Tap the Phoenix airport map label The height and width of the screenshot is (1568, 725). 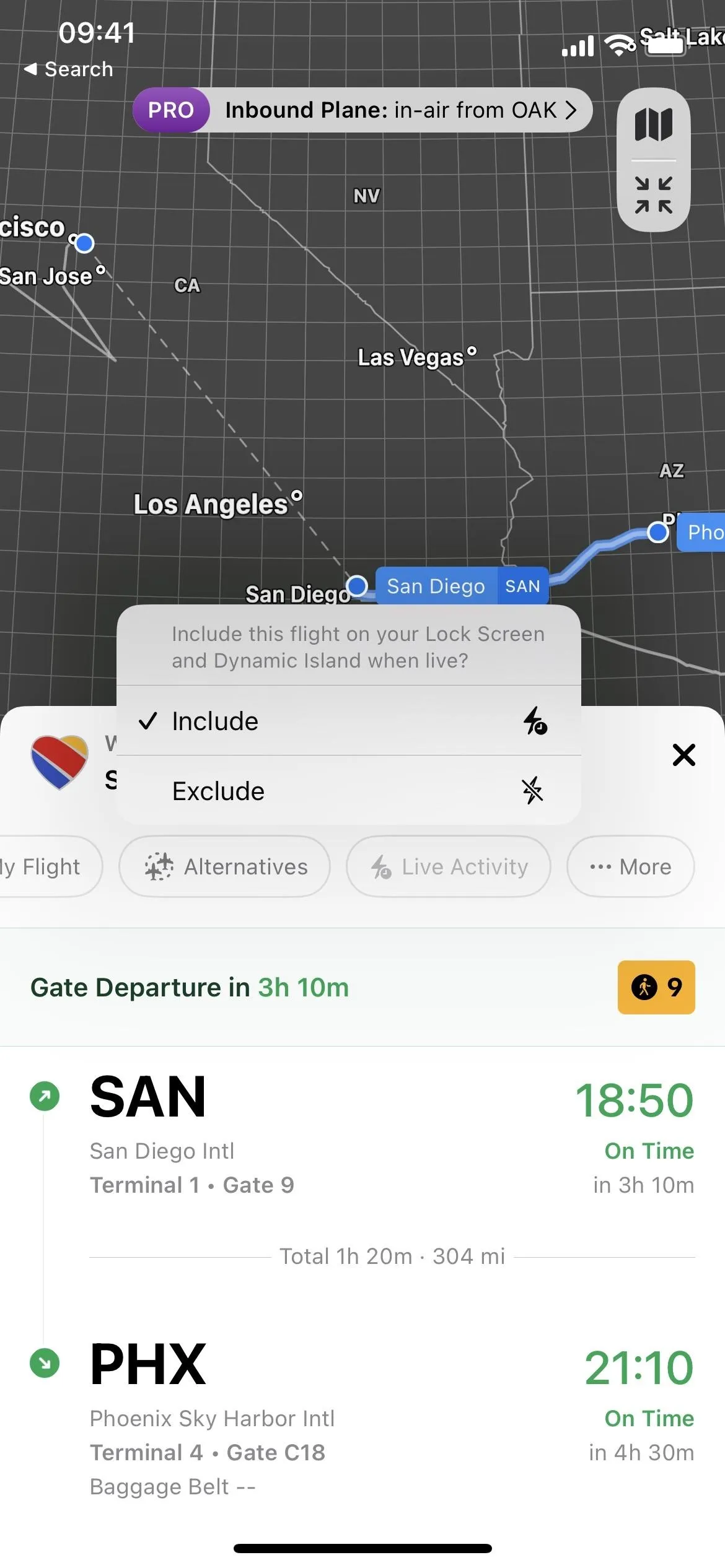[701, 532]
